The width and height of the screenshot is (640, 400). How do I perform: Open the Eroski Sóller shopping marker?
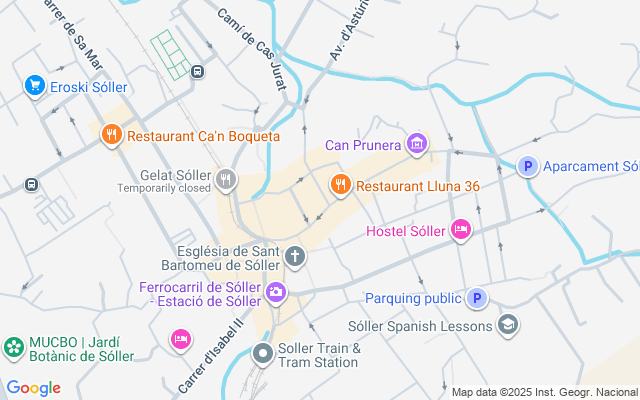pos(35,87)
